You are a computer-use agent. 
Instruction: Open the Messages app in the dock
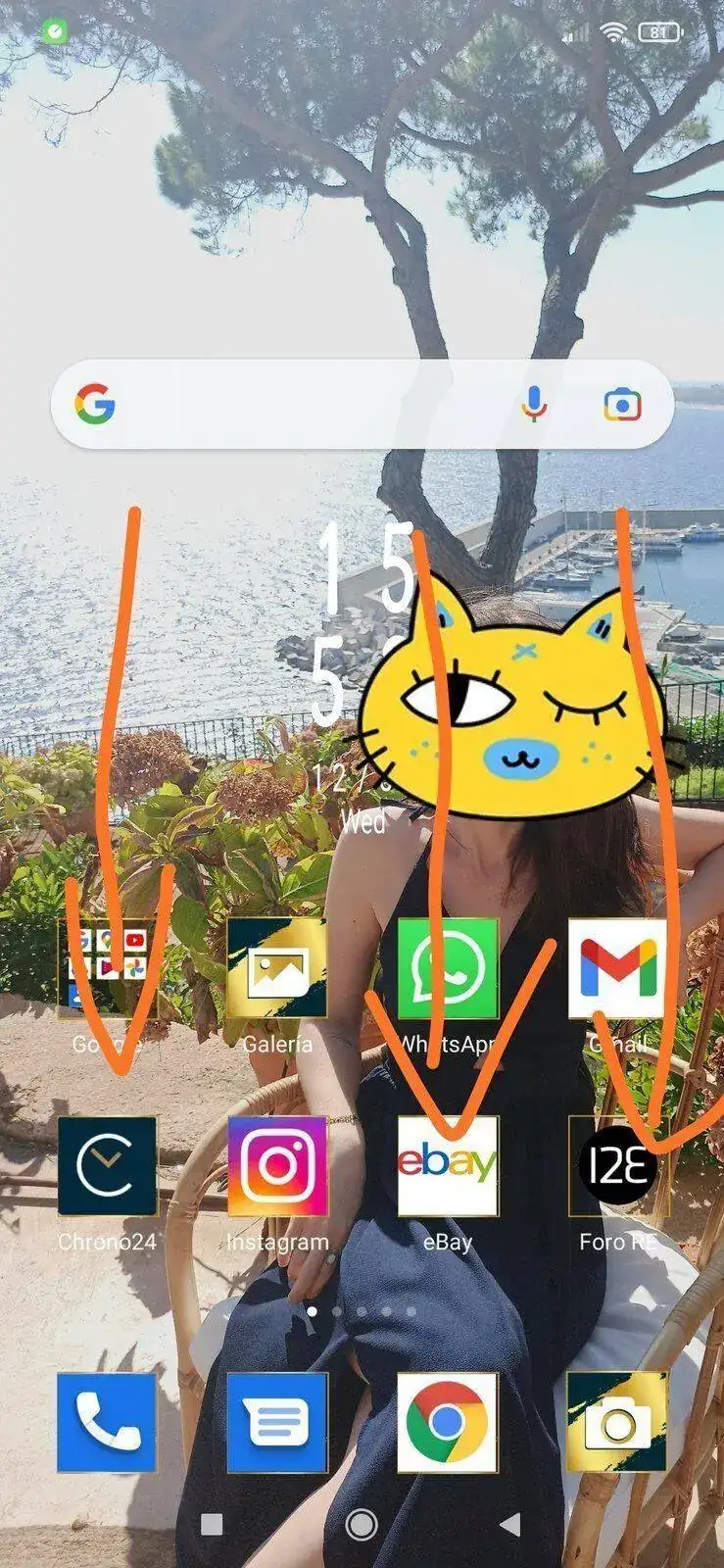277,1423
